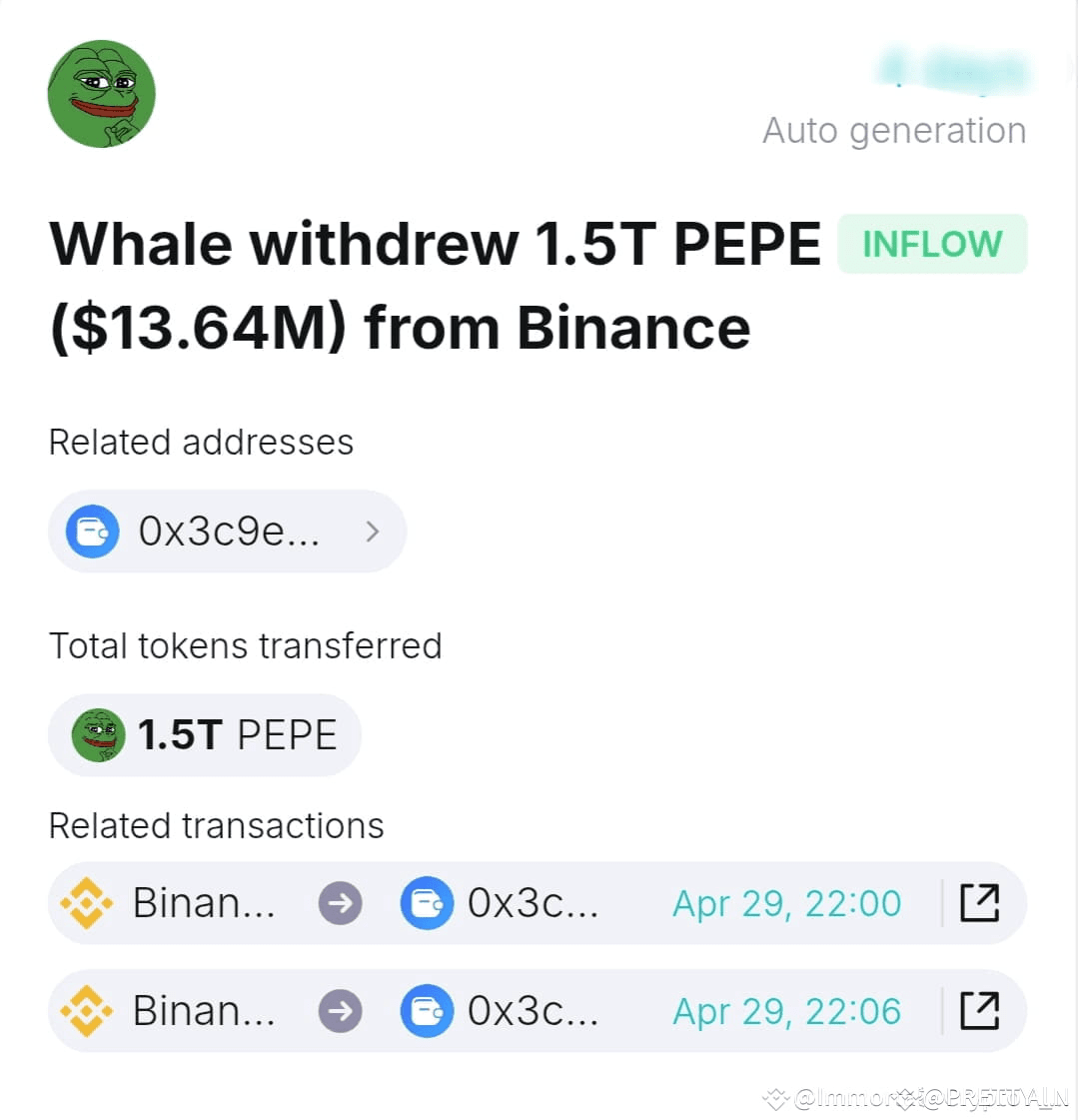Select the 'Binan...' label in the second transaction
This screenshot has height=1120, width=1078.
click(x=204, y=1010)
